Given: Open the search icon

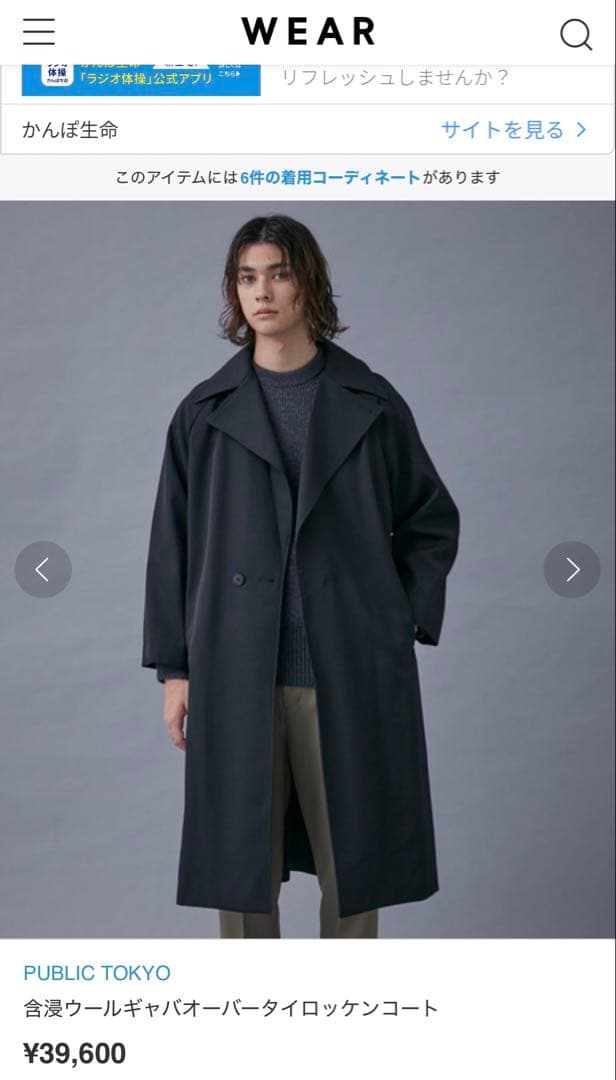Looking at the screenshot, I should pyautogui.click(x=575, y=34).
